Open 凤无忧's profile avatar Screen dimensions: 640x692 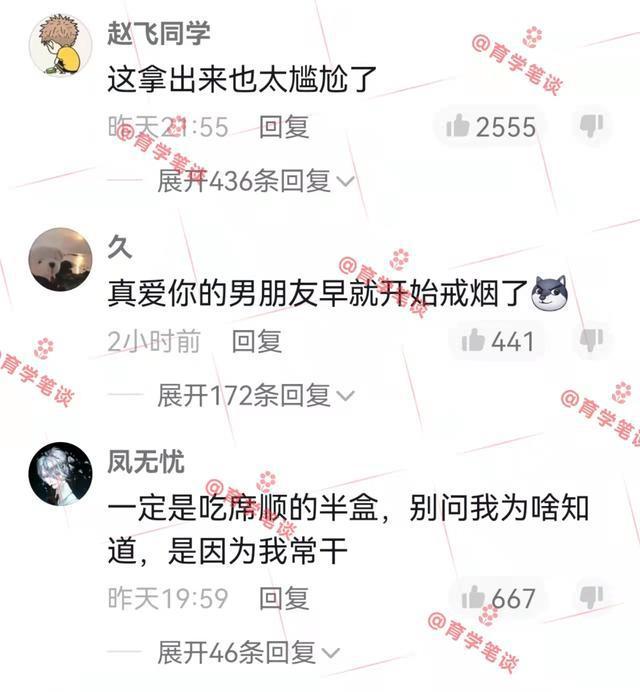60,474
